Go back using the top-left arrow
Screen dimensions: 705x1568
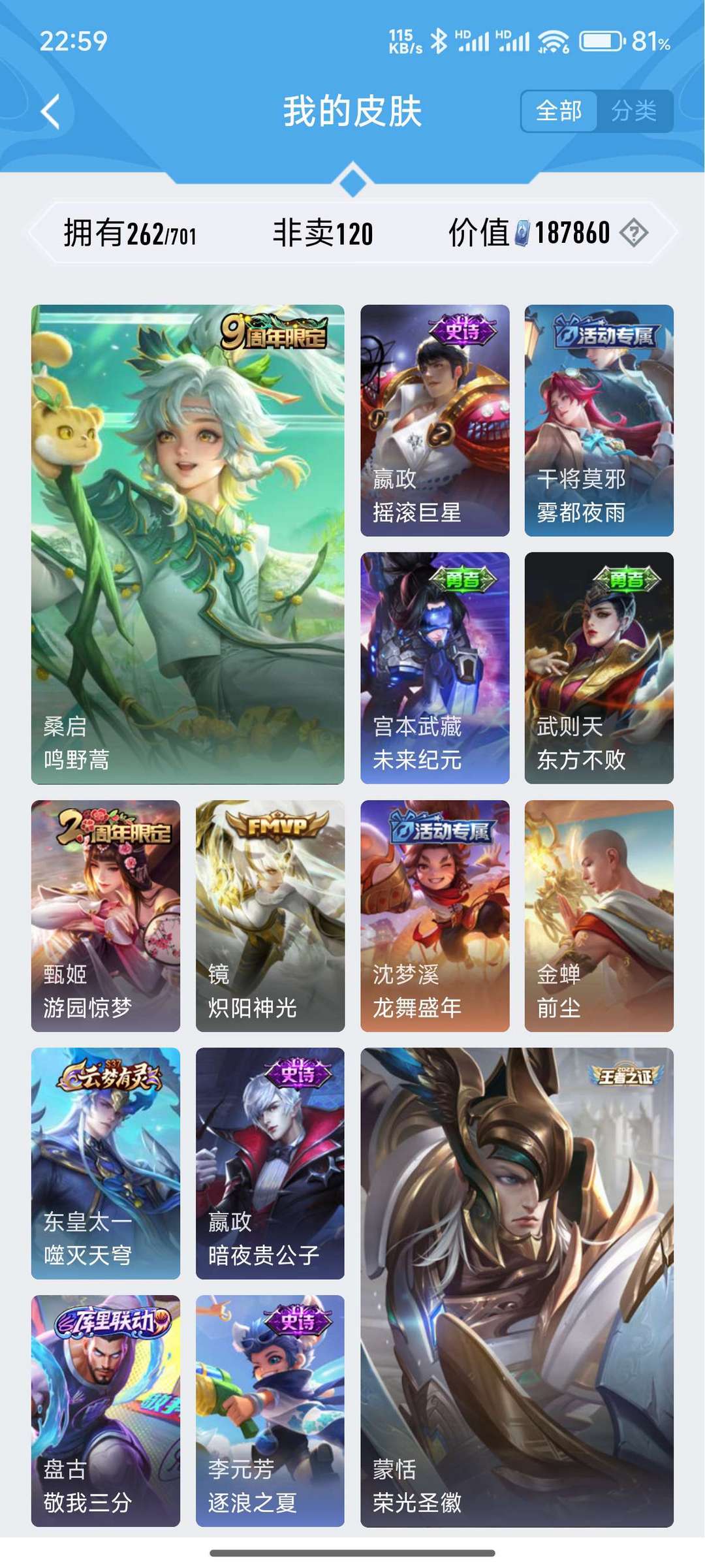(x=51, y=111)
